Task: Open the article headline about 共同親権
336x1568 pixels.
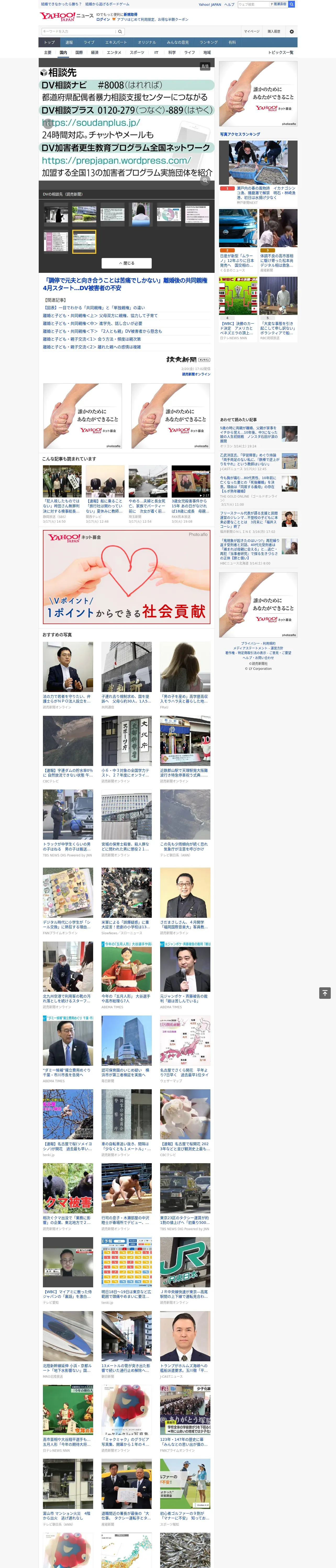Action: coord(125,284)
